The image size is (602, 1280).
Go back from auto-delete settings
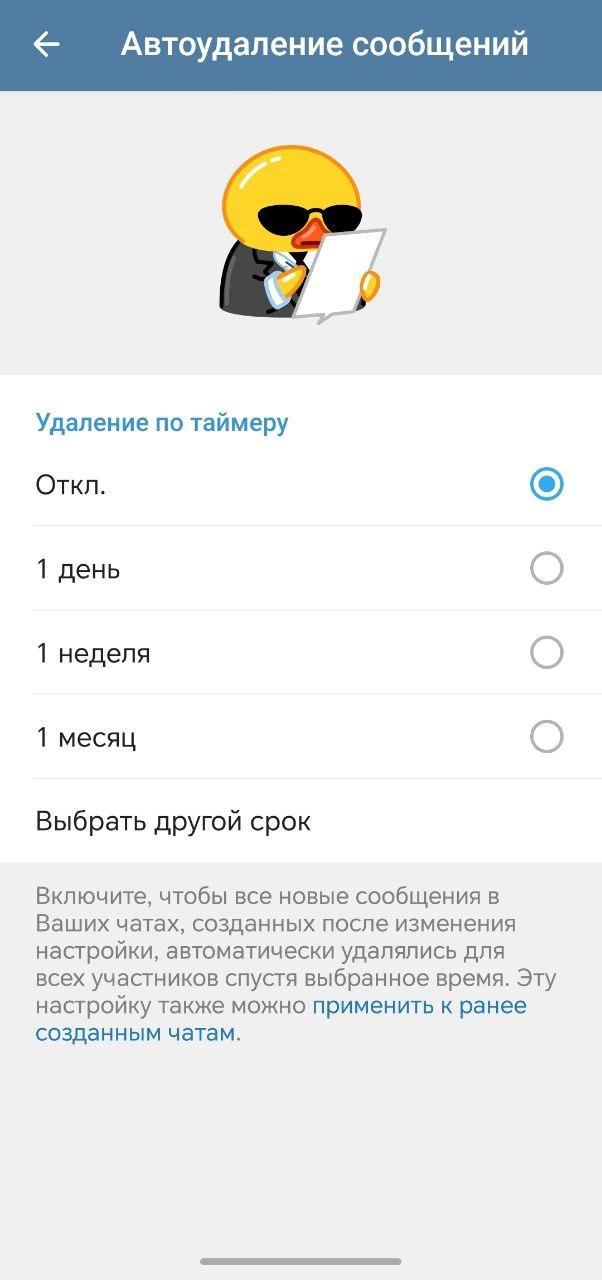click(x=46, y=45)
